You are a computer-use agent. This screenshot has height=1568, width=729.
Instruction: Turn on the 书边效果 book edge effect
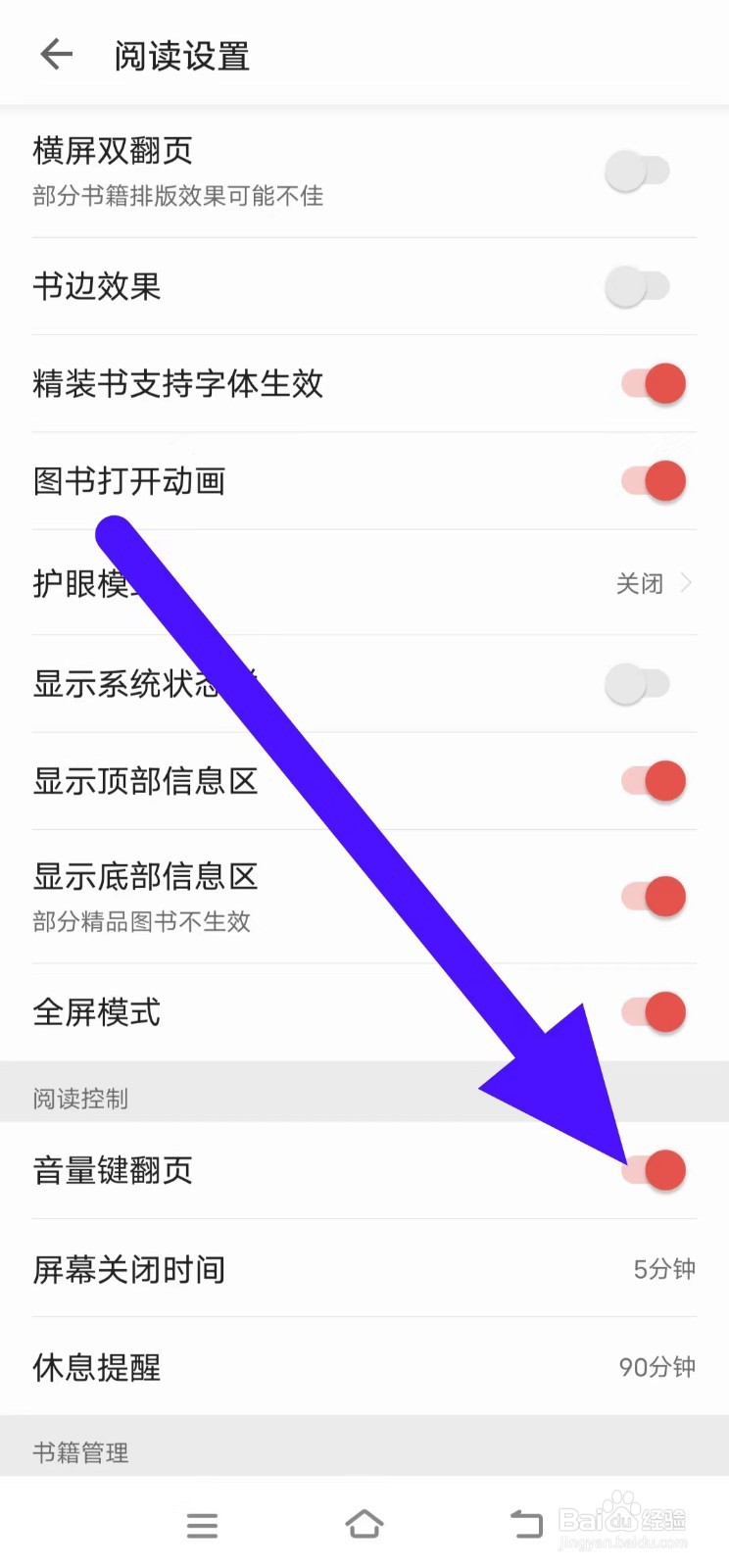[636, 287]
